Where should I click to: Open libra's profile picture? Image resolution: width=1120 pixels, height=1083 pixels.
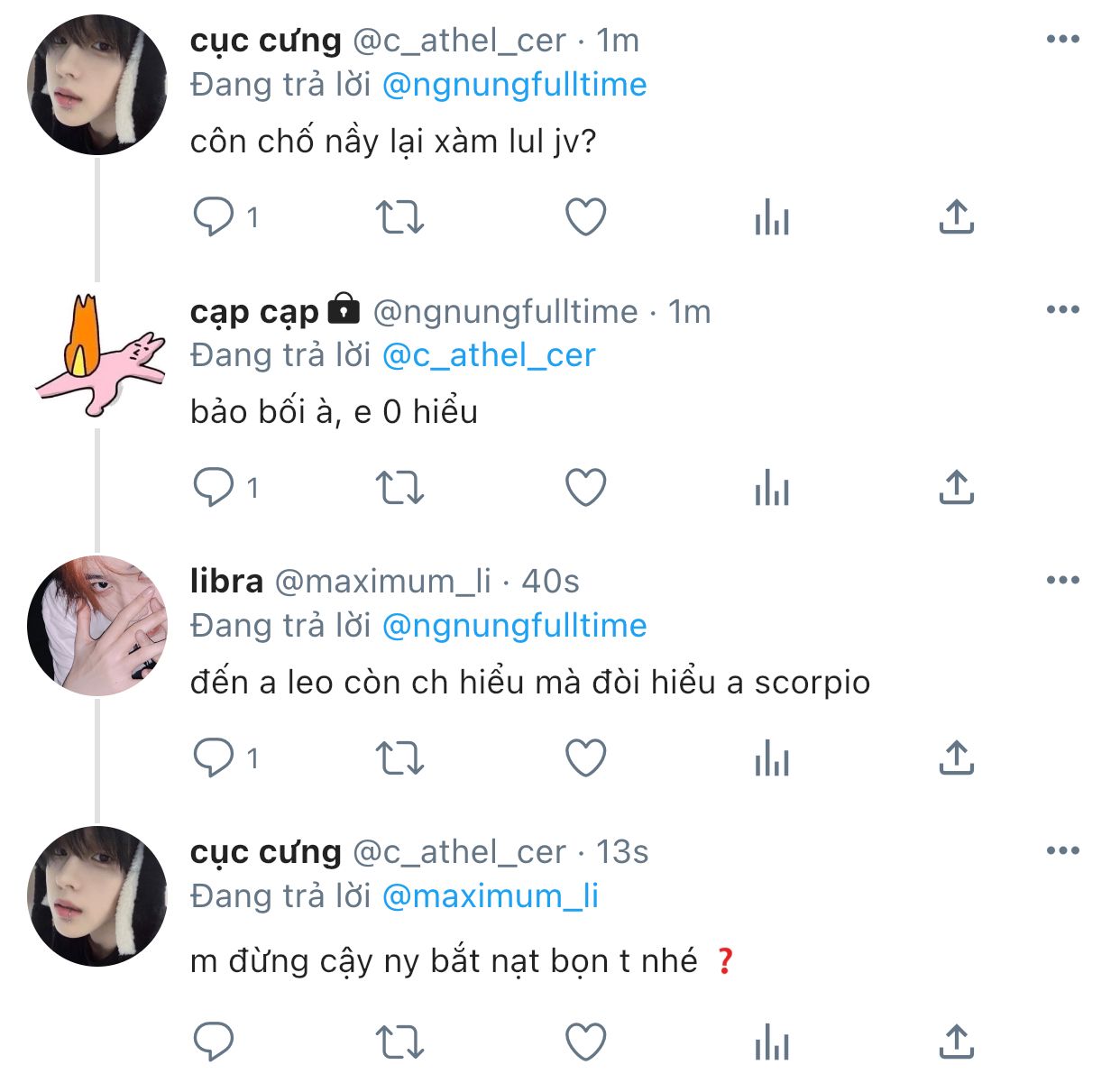point(97,626)
